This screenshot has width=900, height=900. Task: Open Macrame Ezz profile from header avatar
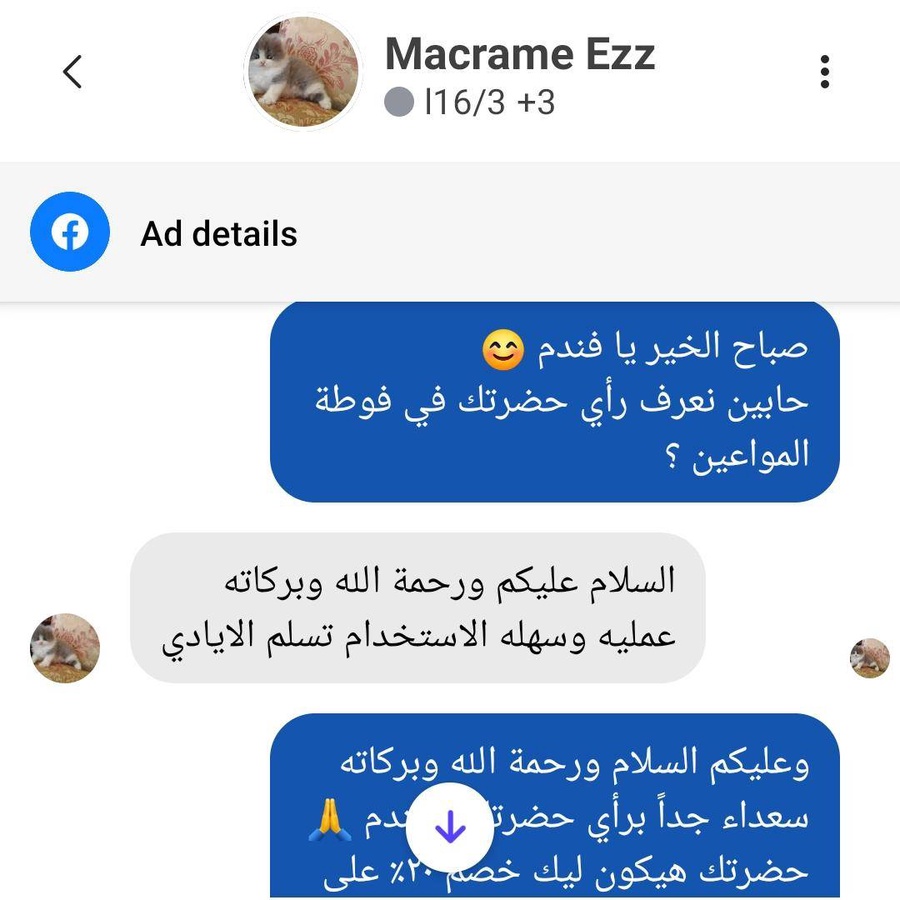point(302,72)
